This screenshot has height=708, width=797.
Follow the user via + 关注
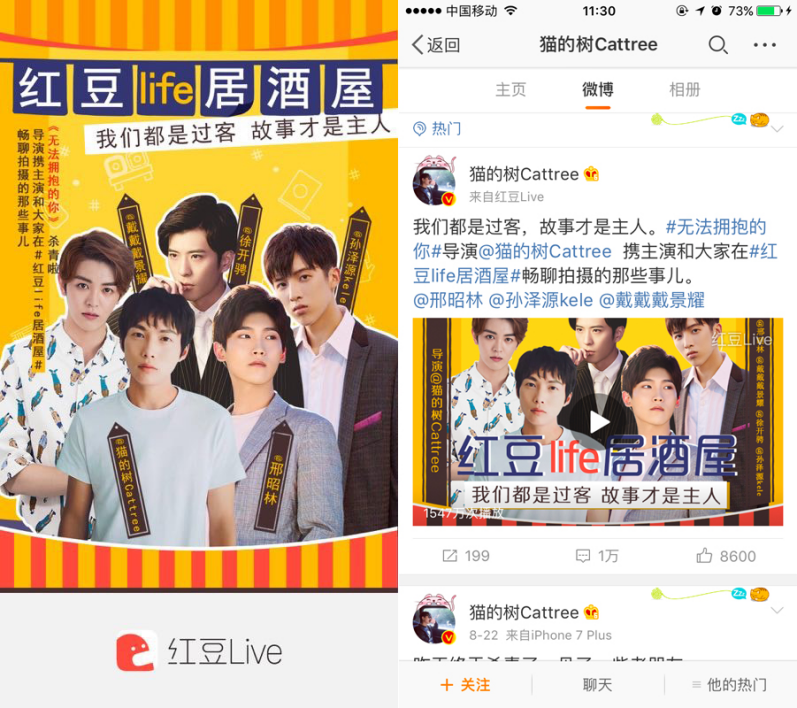tap(465, 685)
